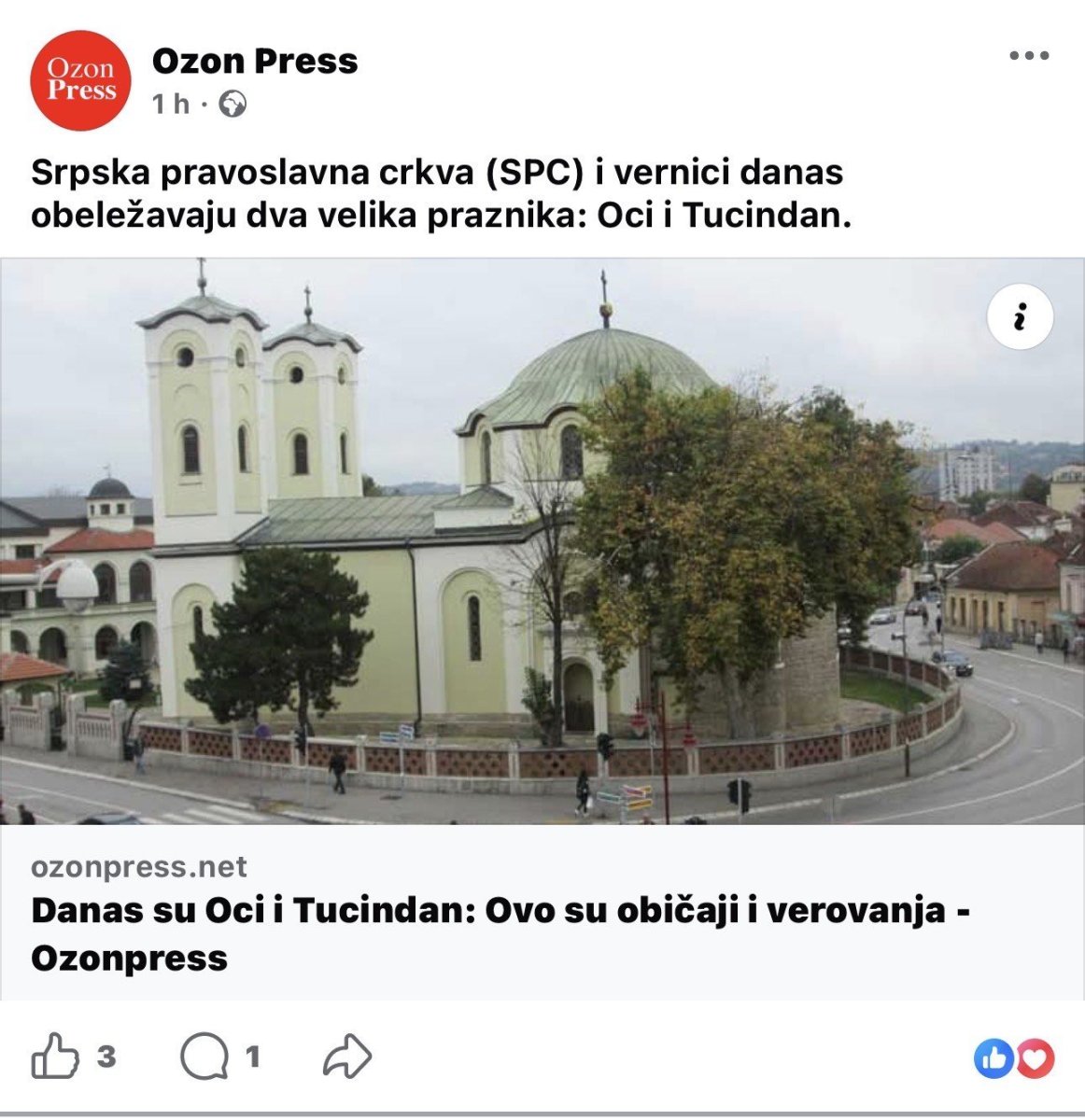
Task: View the like and heart reactions
Action: pyautogui.click(x=1014, y=1058)
